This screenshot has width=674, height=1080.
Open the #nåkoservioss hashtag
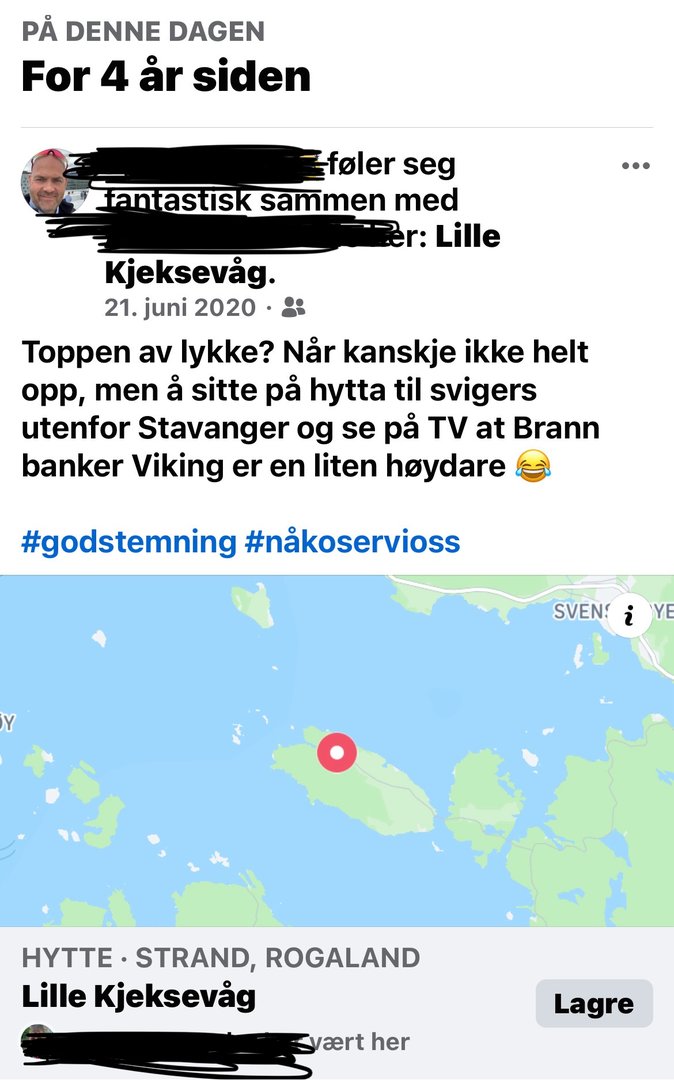(x=353, y=542)
